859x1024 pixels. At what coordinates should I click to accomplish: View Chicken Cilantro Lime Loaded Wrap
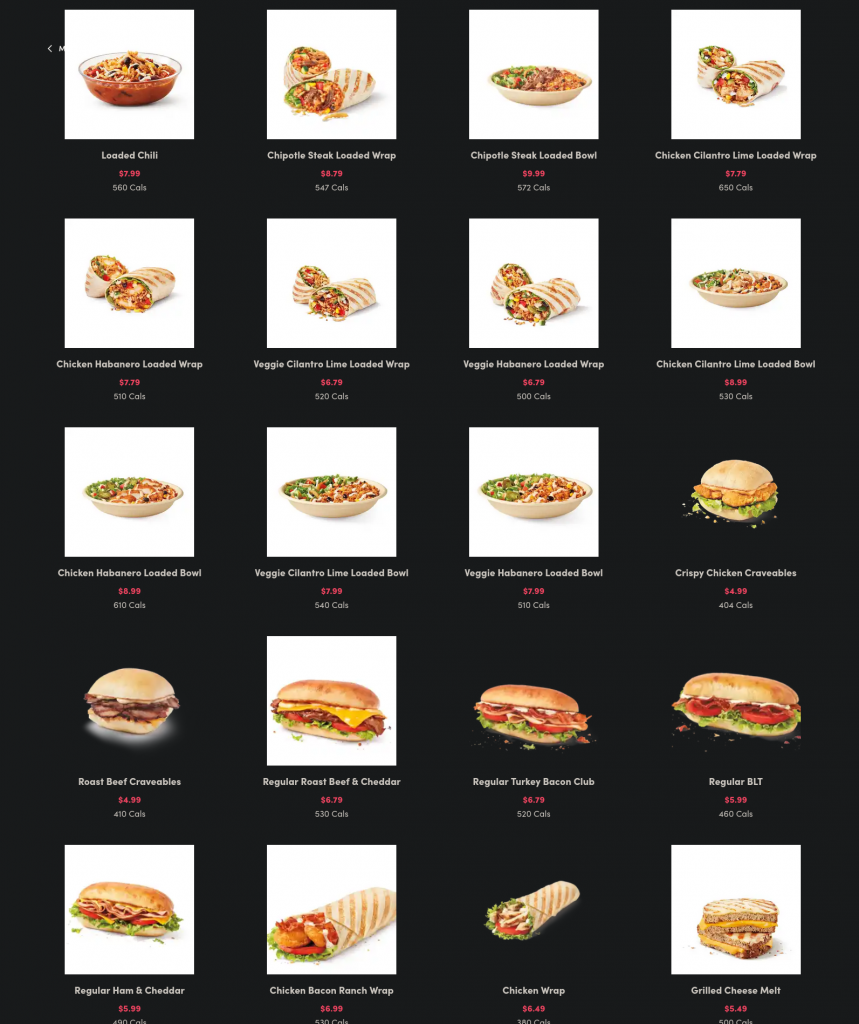pos(735,75)
